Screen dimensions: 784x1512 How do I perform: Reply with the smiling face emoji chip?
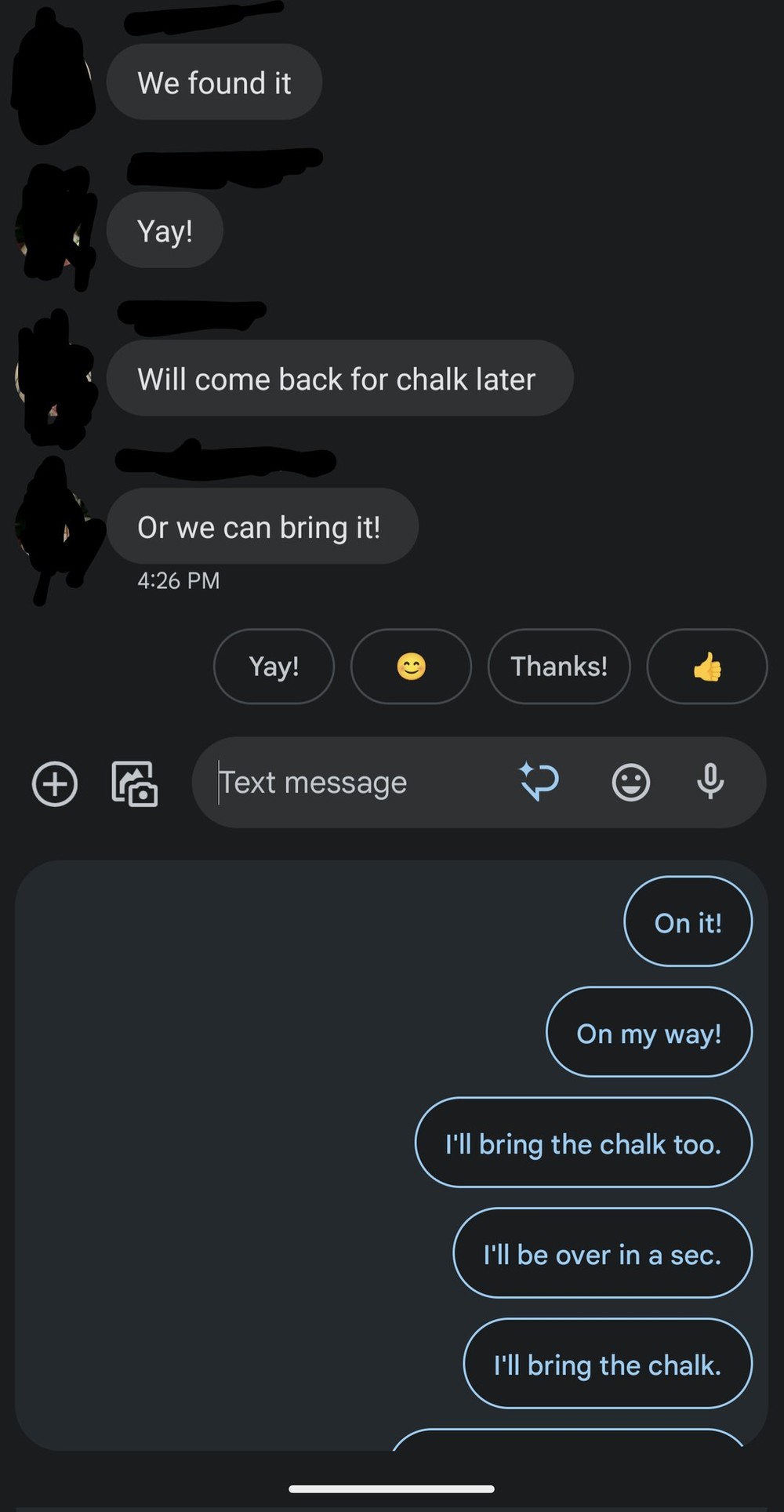click(411, 667)
